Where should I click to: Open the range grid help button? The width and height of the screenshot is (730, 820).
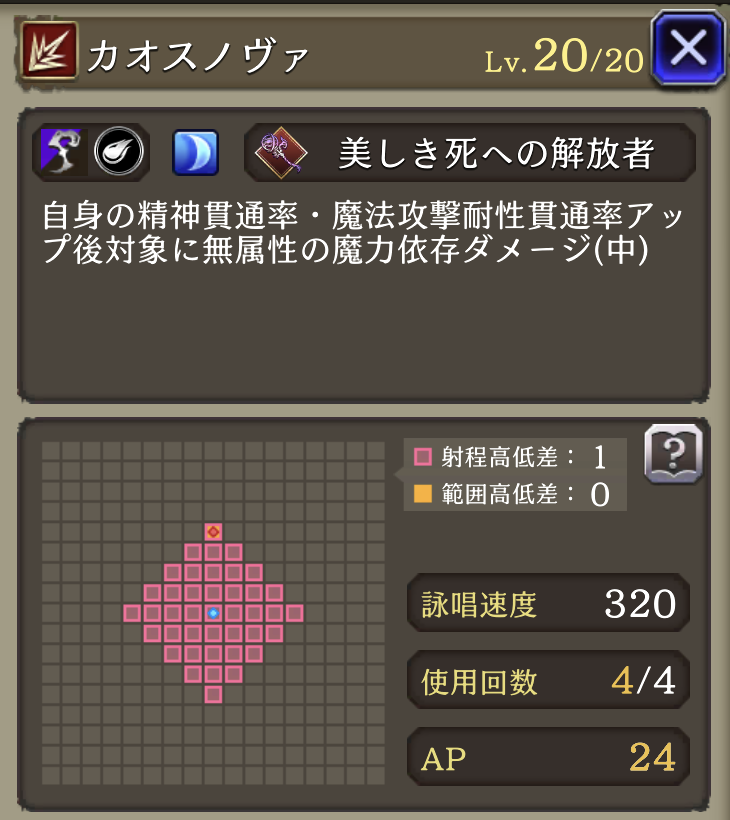(x=674, y=456)
